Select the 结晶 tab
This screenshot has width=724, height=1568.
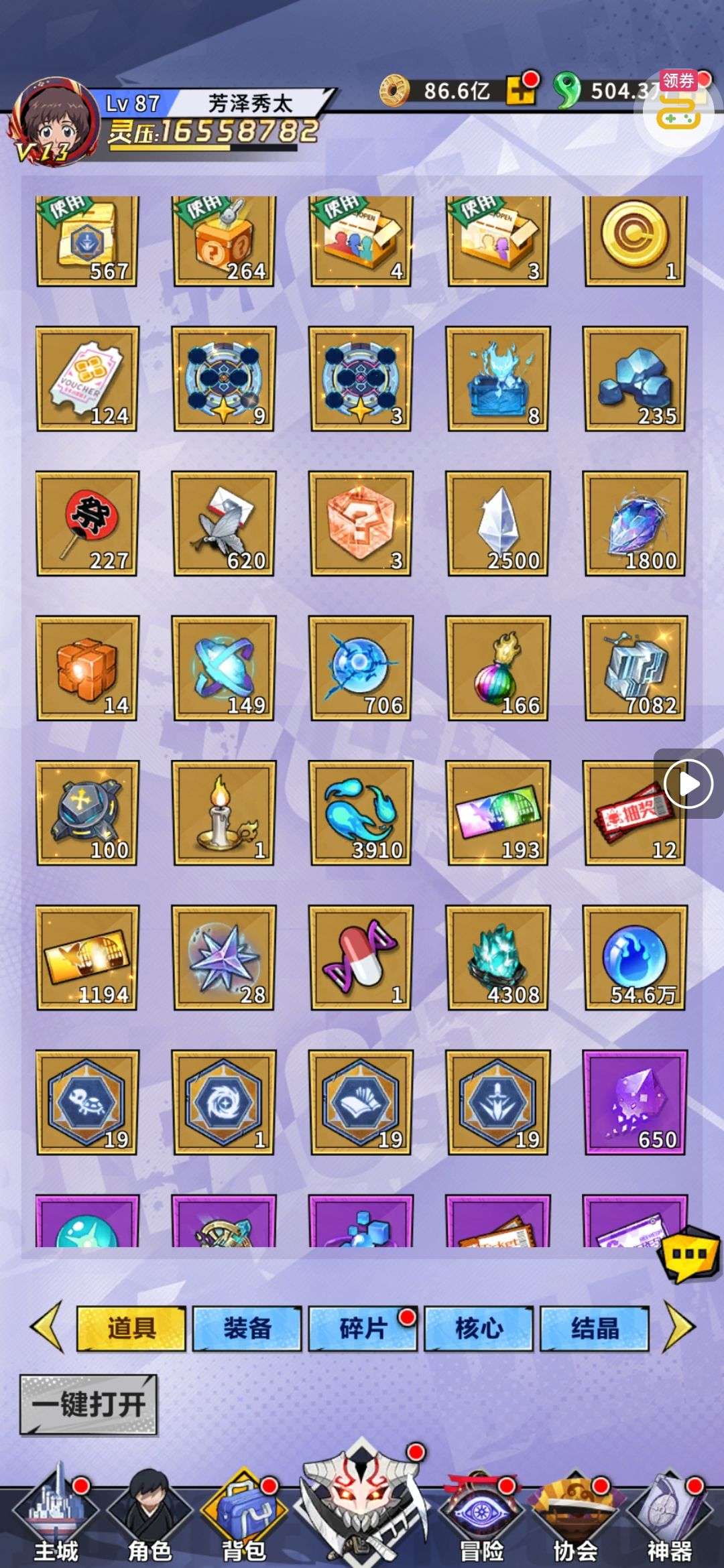595,1327
